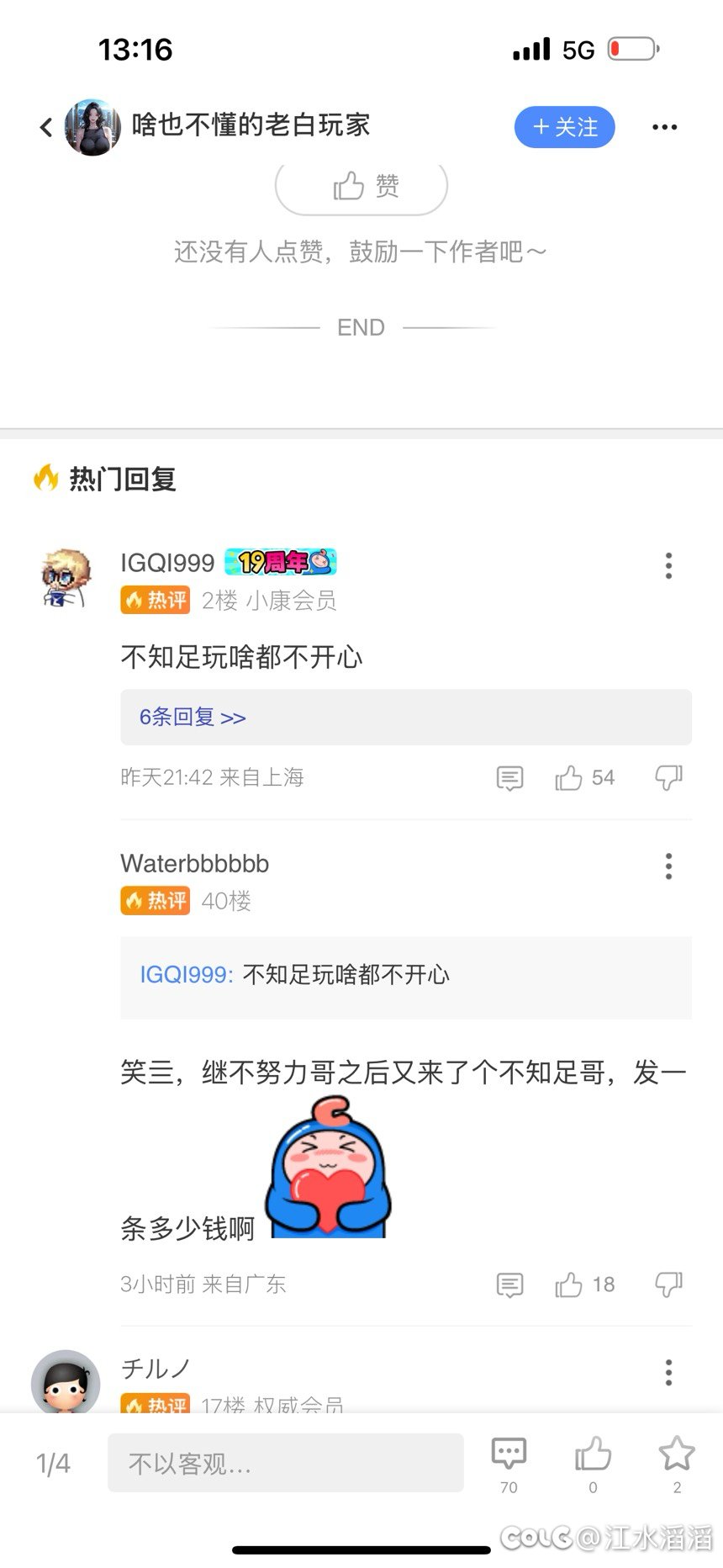
Task: Like IGQI999's comment showing 54 likes
Action: click(x=574, y=778)
